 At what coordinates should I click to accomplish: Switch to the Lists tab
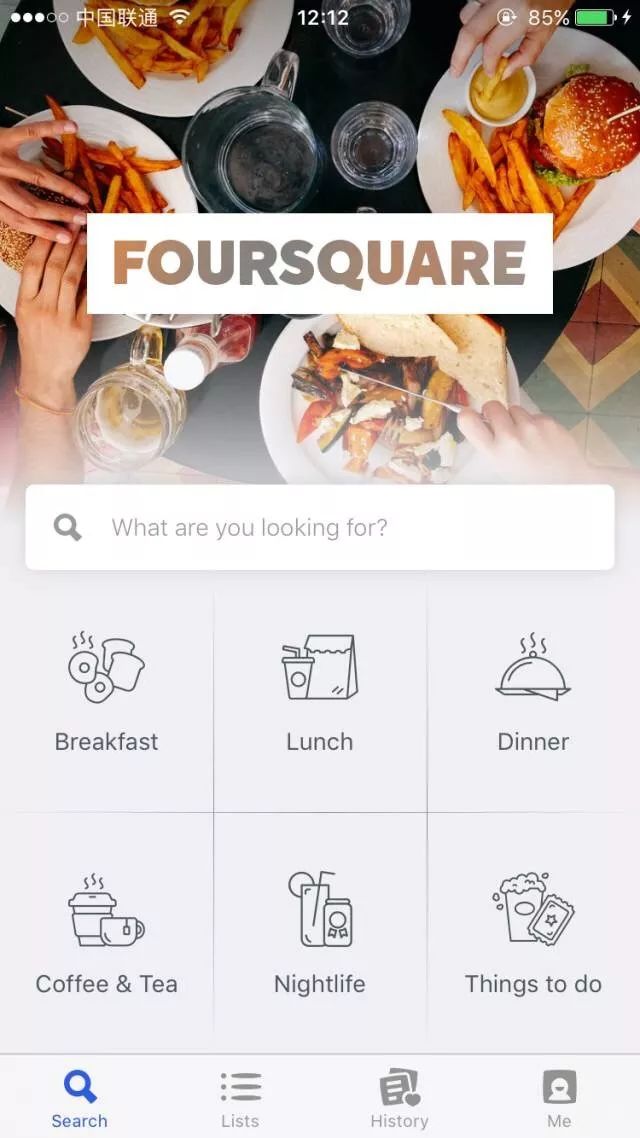point(240,1098)
